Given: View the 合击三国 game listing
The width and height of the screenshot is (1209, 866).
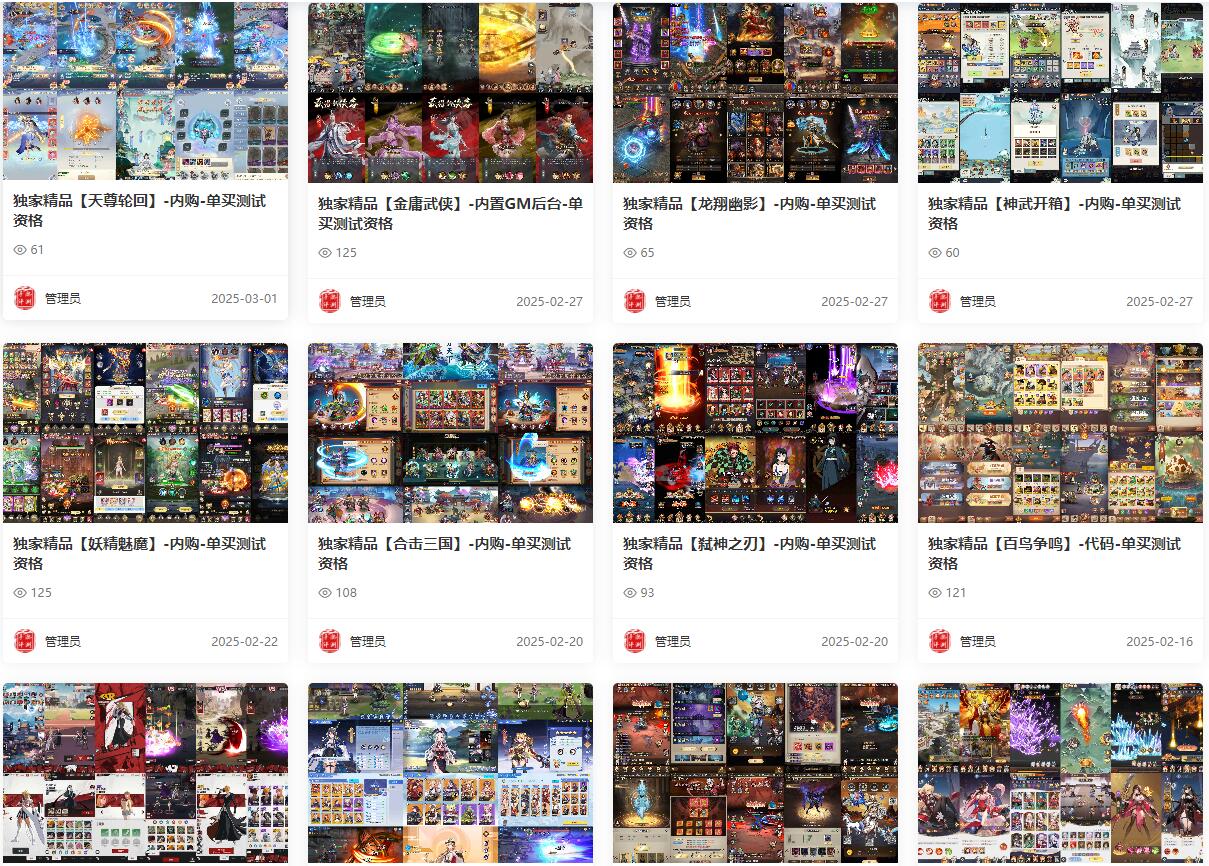Looking at the screenshot, I should click(450, 432).
